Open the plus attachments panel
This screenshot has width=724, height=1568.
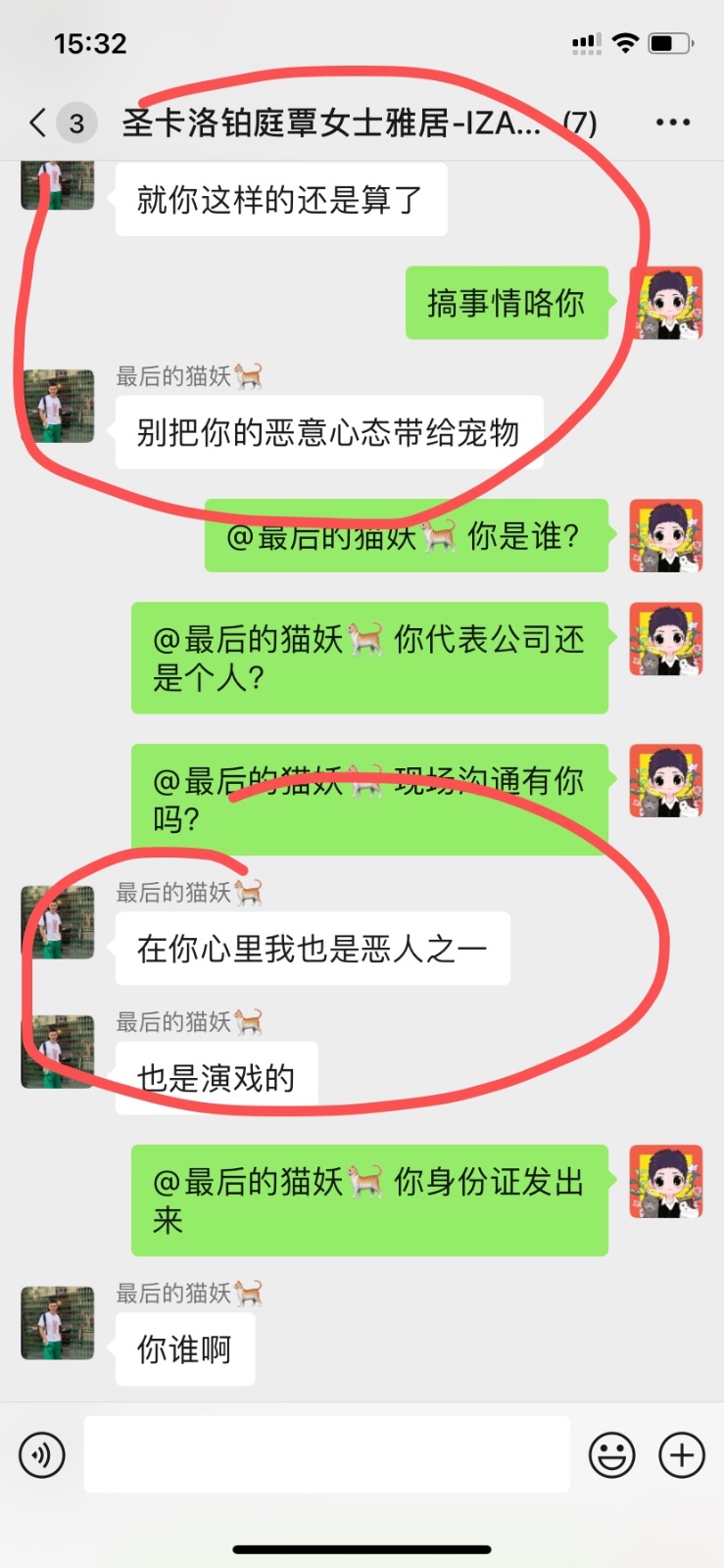[682, 1454]
